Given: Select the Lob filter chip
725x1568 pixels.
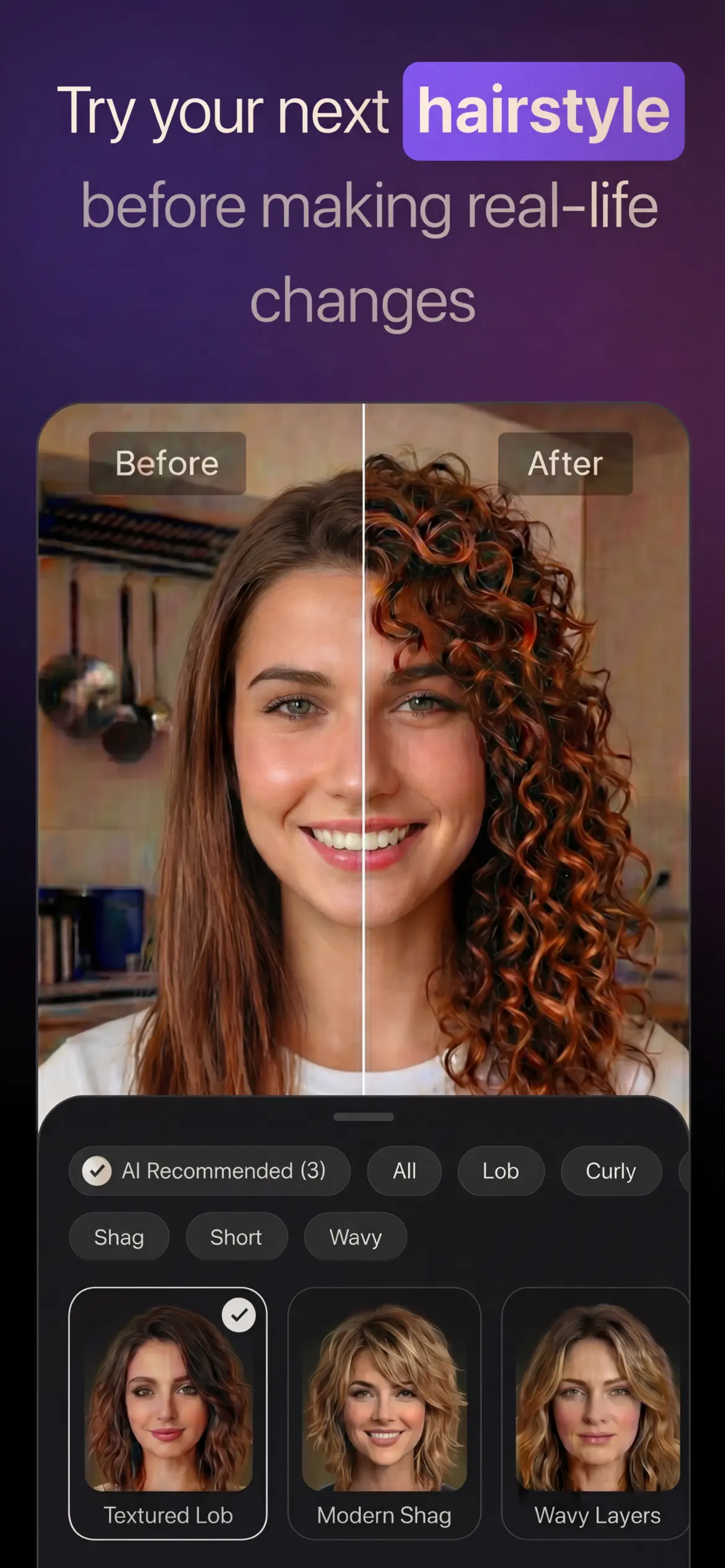Looking at the screenshot, I should point(501,1170).
